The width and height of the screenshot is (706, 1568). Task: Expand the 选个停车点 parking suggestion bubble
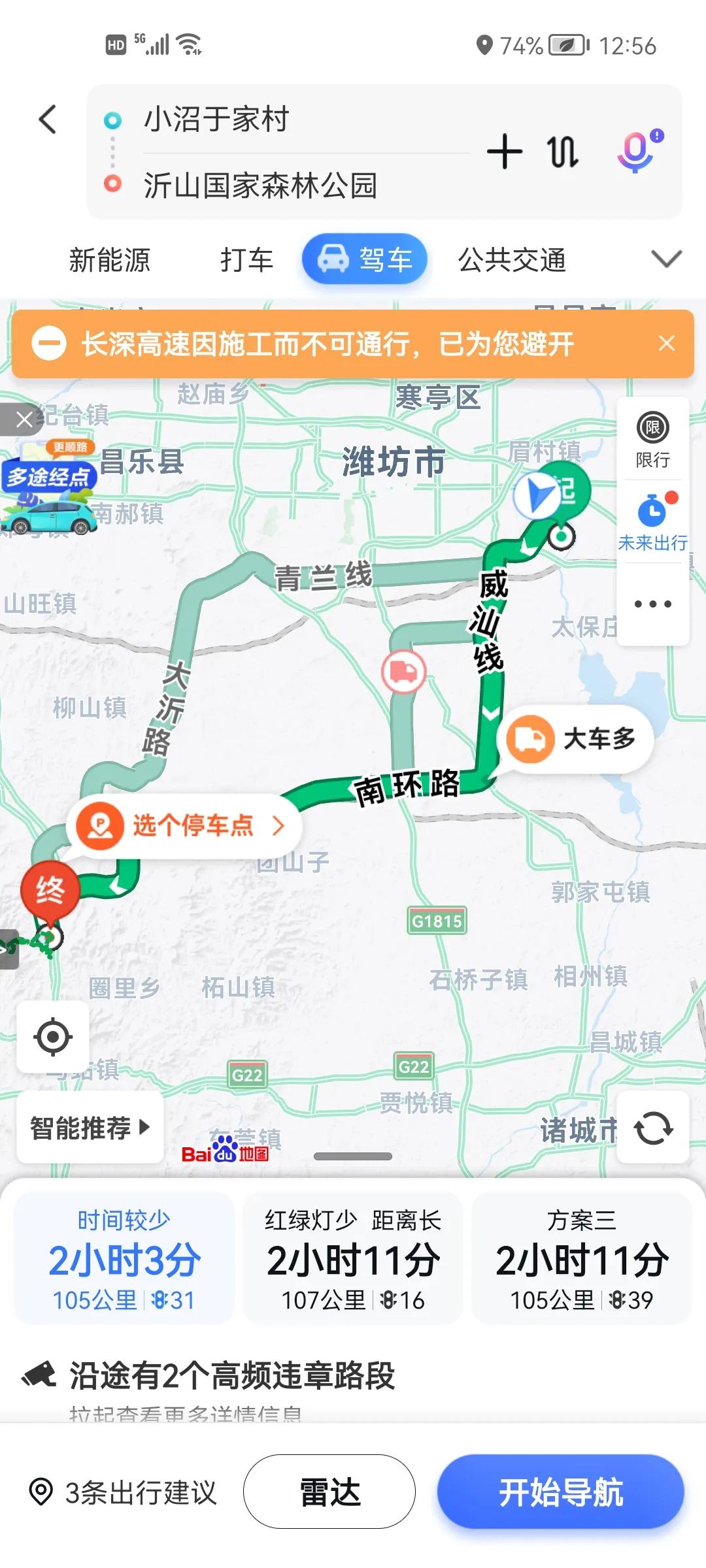tap(184, 825)
